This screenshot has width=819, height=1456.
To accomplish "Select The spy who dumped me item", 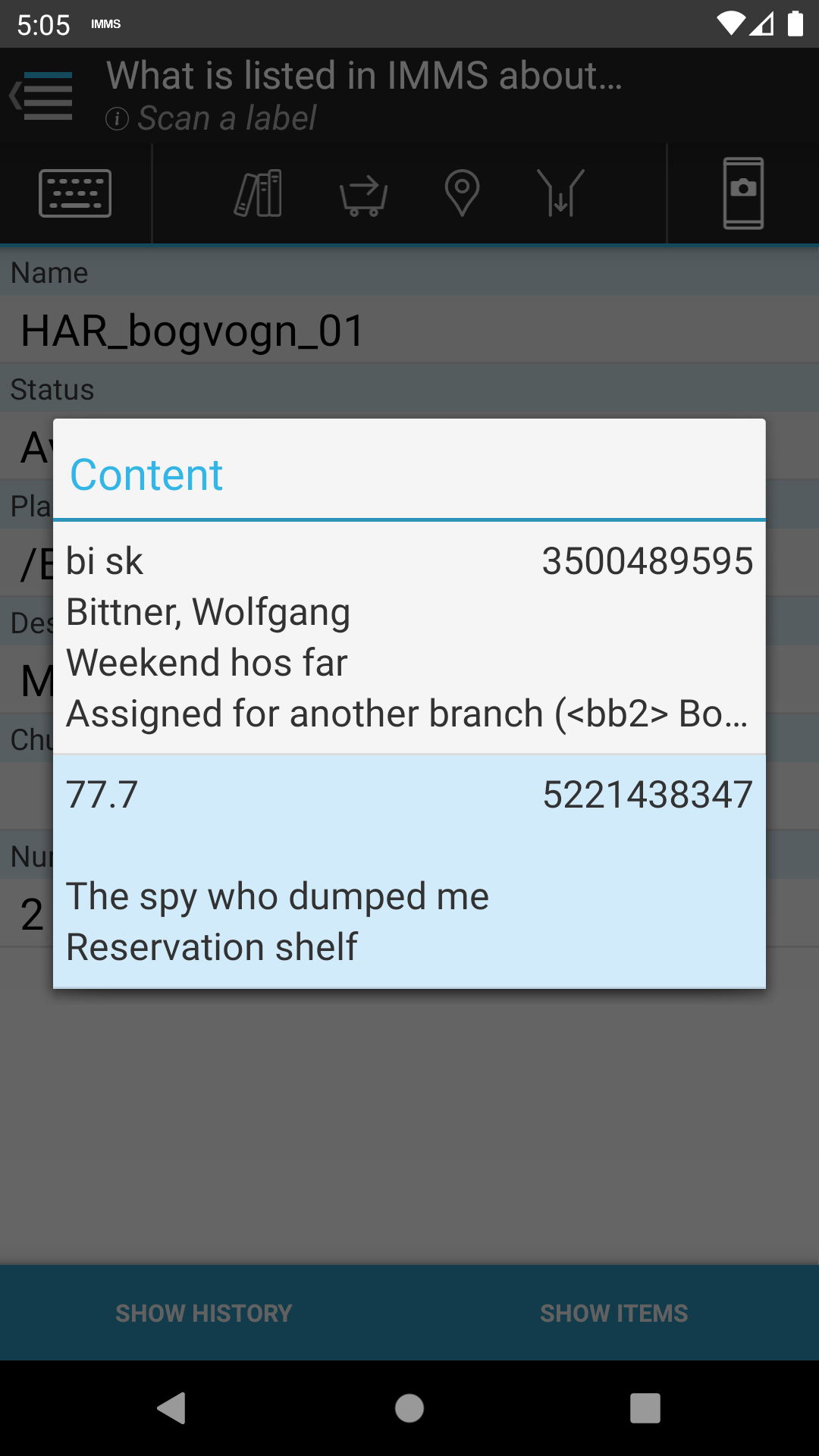I will 409,871.
